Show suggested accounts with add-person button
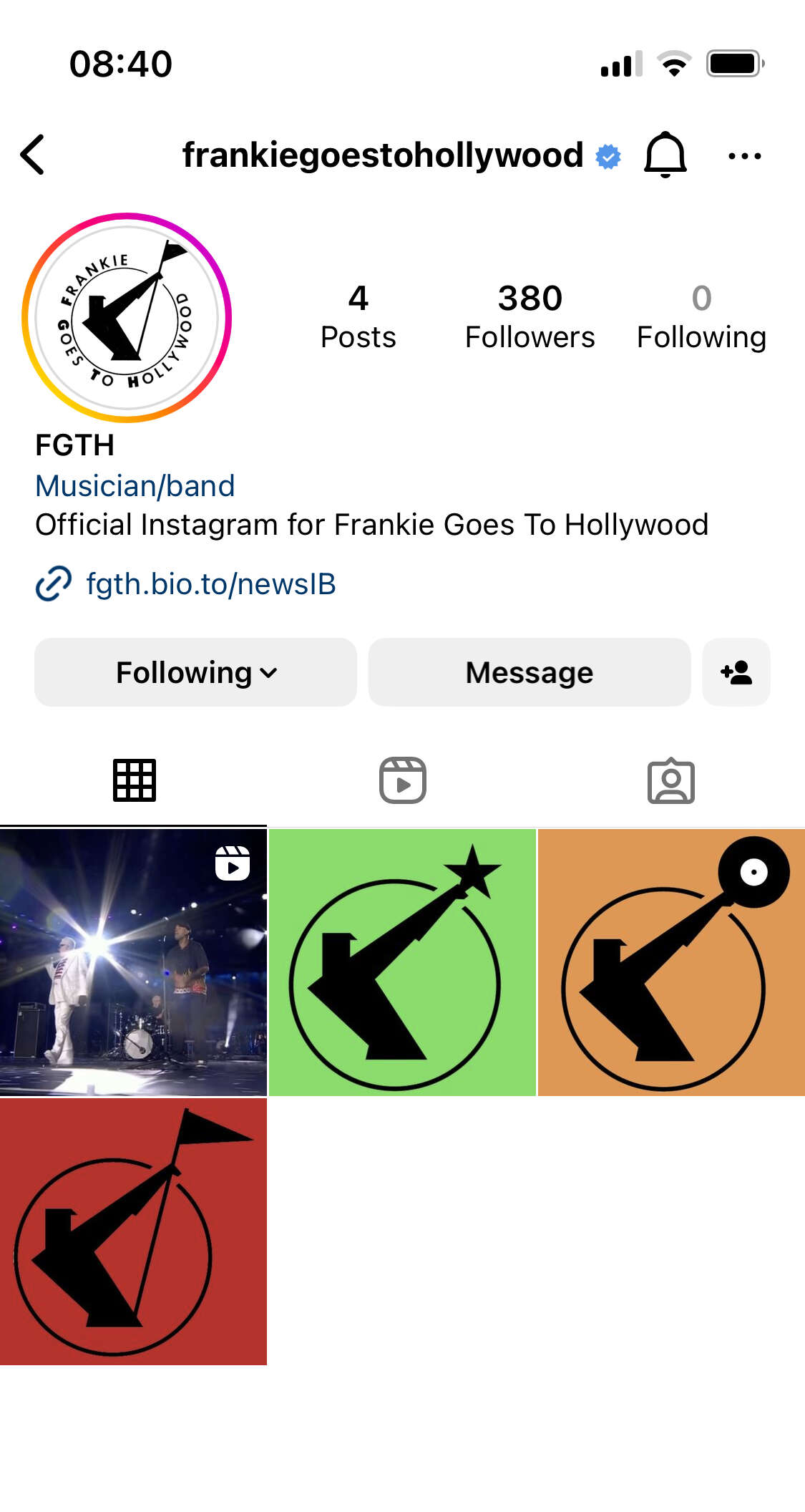This screenshot has height=1512, width=805. pyautogui.click(x=736, y=672)
